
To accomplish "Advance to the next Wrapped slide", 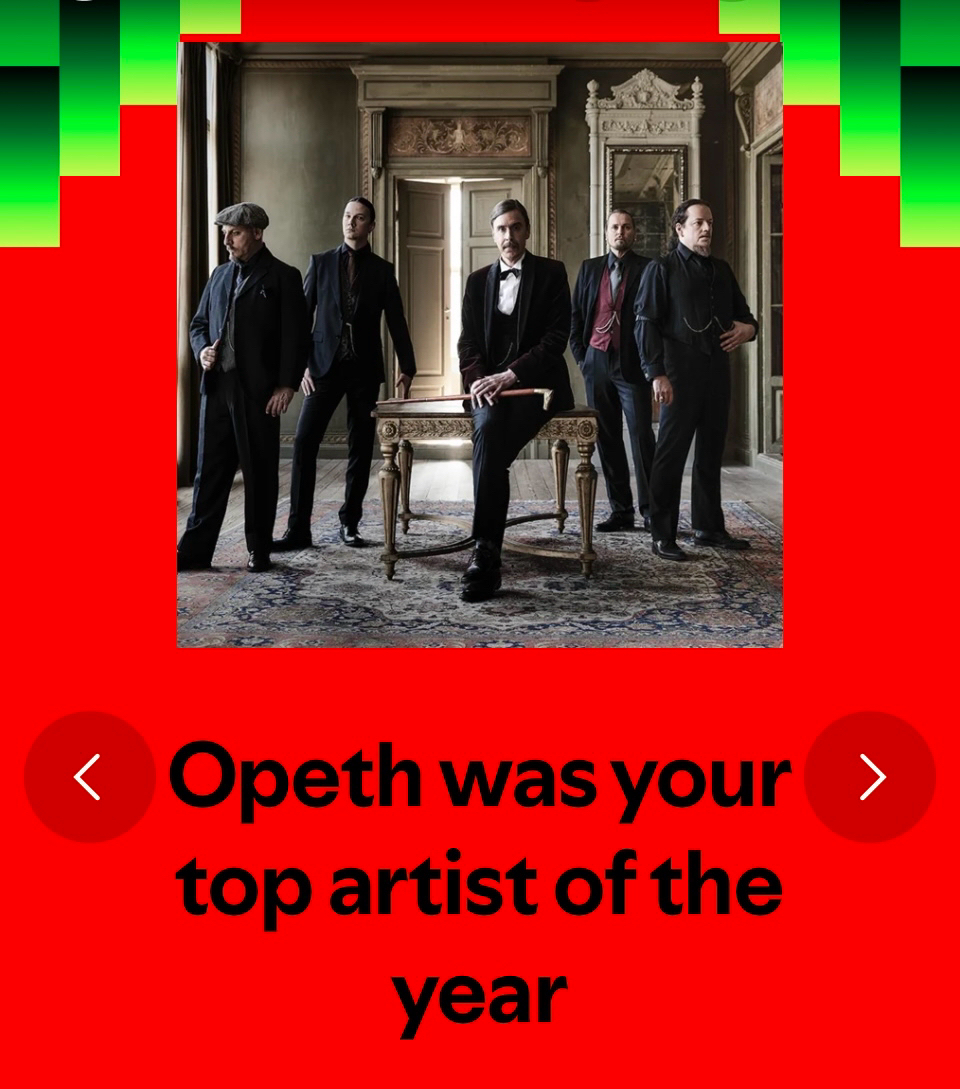I will pyautogui.click(x=870, y=777).
